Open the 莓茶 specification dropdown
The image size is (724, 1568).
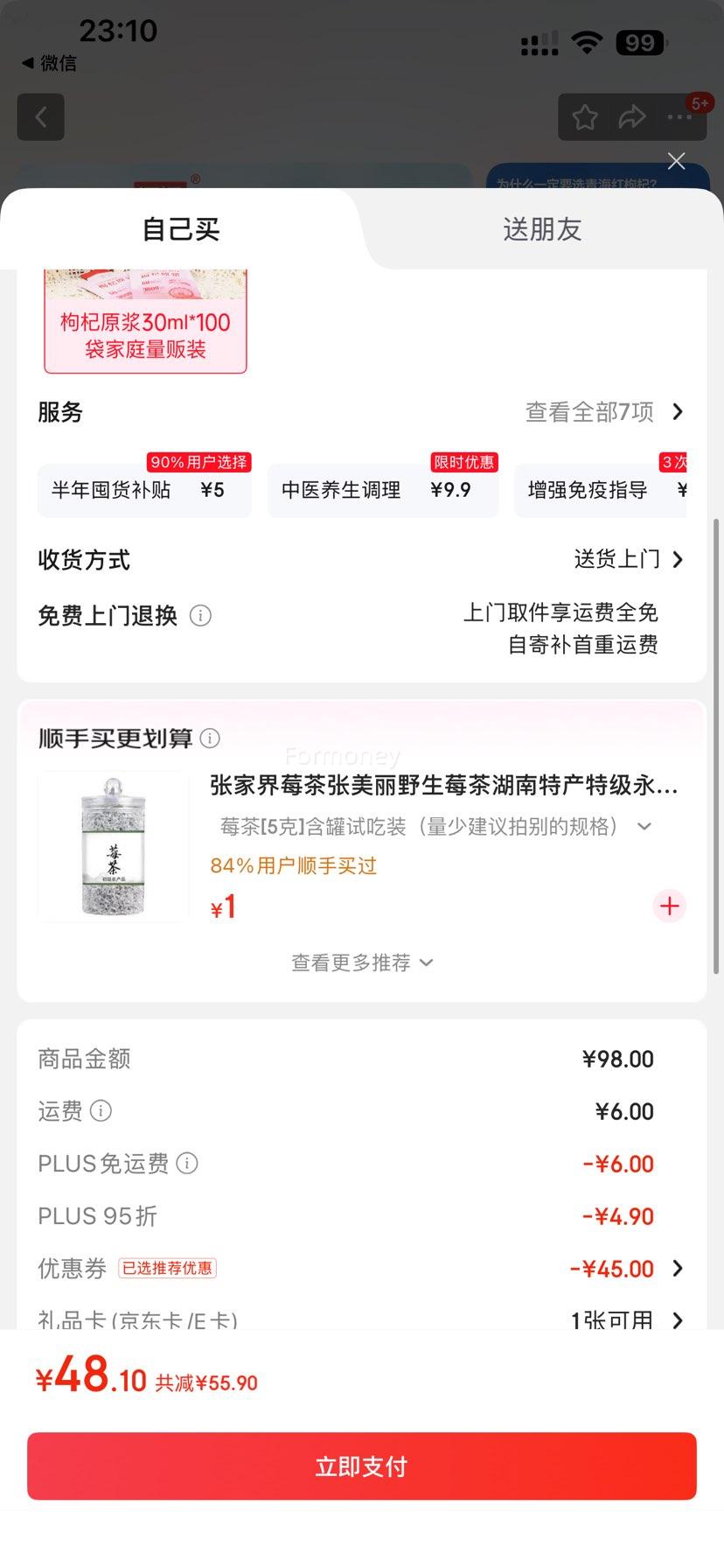click(x=644, y=826)
